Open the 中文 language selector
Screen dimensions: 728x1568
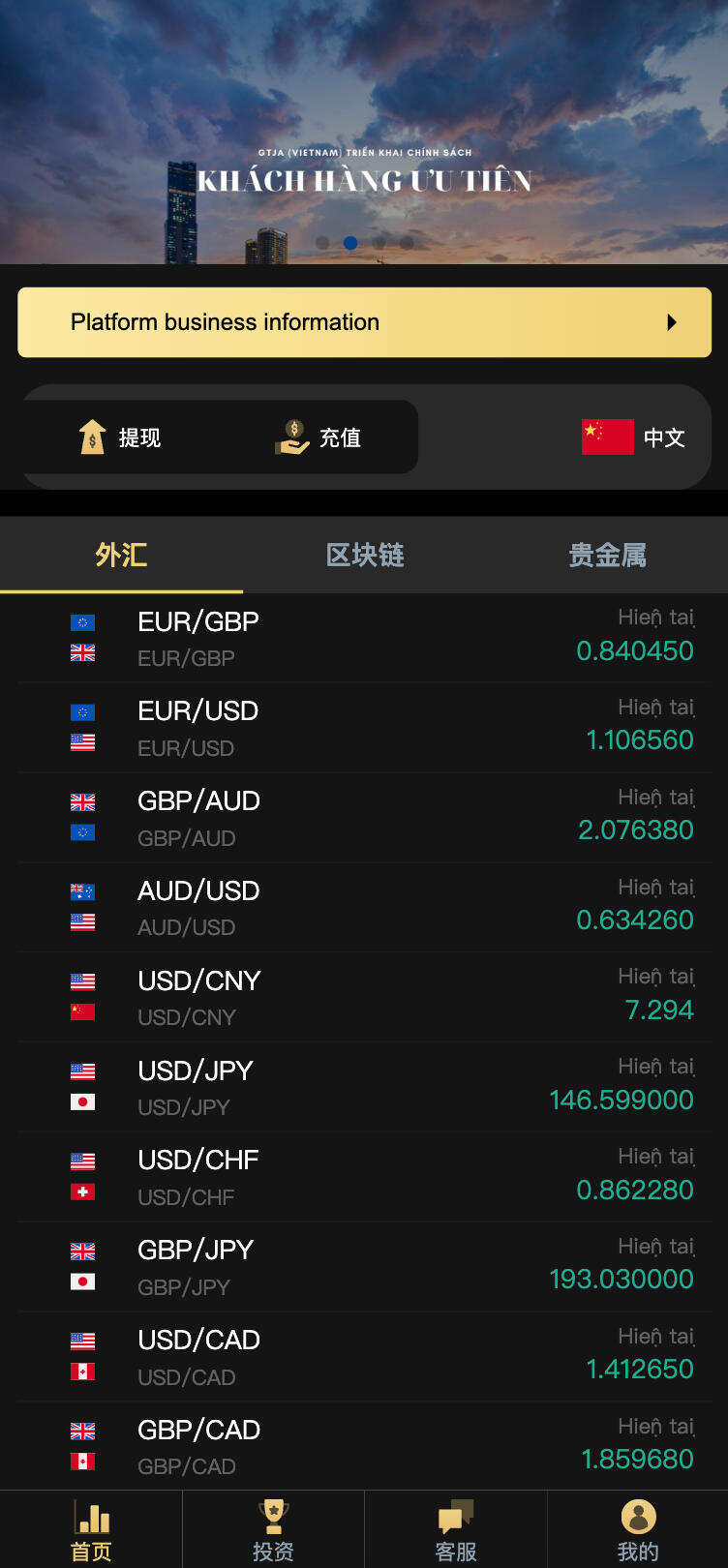[663, 437]
